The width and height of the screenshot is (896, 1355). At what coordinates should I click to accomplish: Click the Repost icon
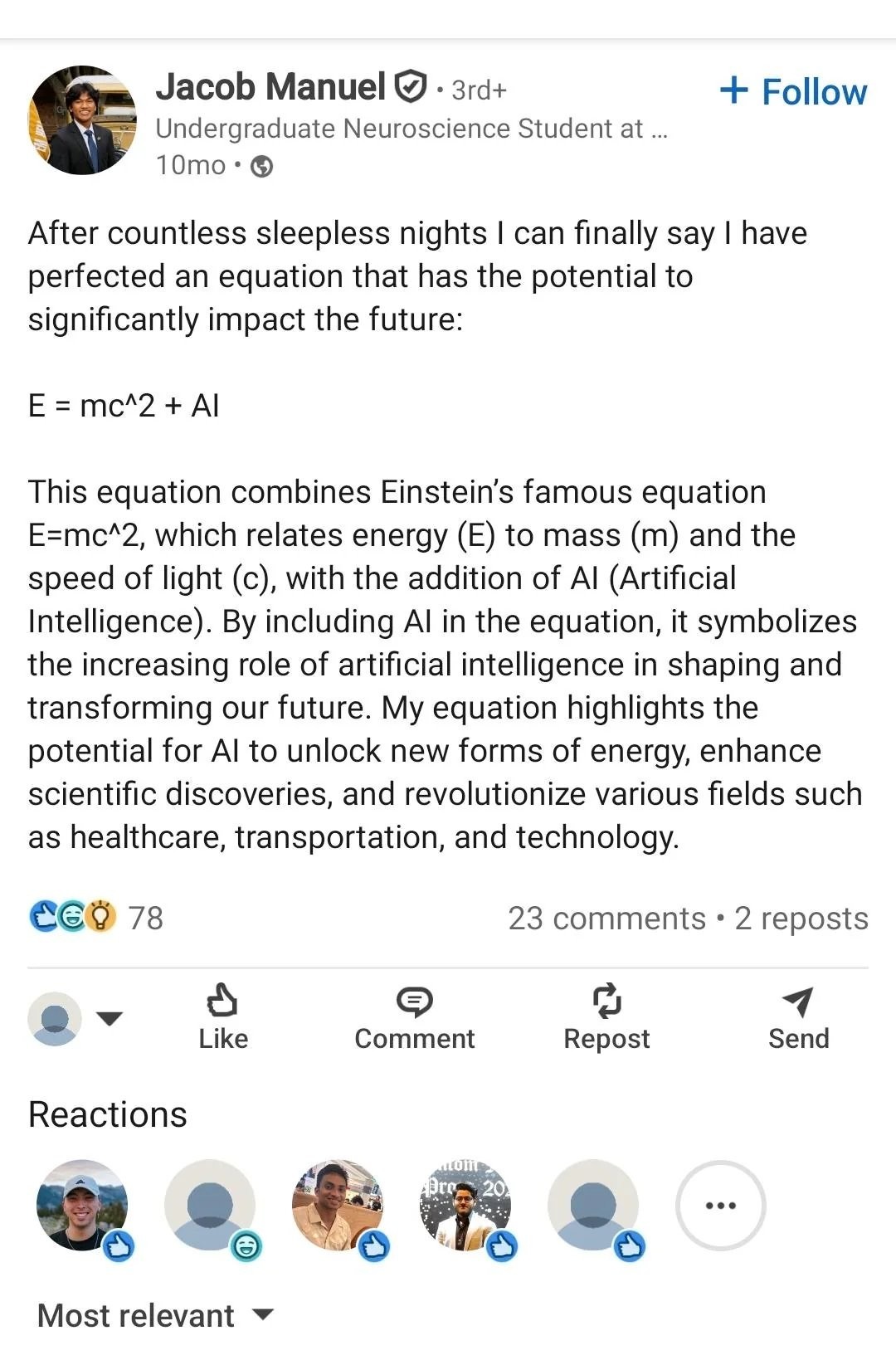607,1004
